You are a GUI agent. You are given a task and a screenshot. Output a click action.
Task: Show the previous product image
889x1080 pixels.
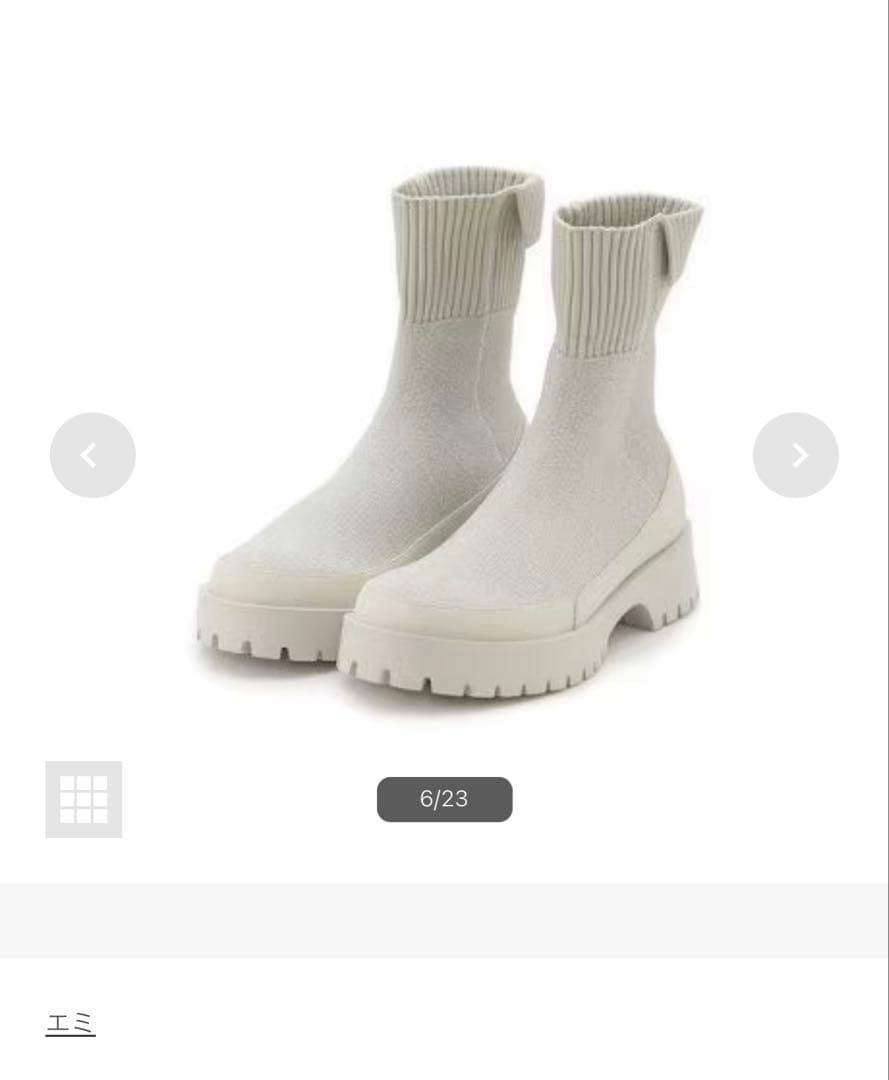93,455
